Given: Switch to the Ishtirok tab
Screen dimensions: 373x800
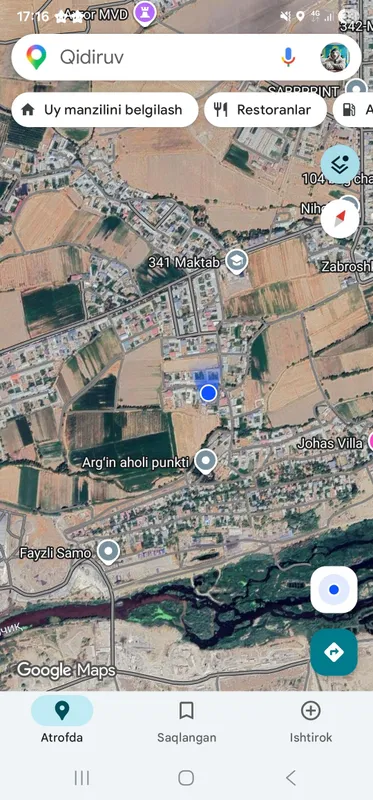Looking at the screenshot, I should (x=311, y=719).
